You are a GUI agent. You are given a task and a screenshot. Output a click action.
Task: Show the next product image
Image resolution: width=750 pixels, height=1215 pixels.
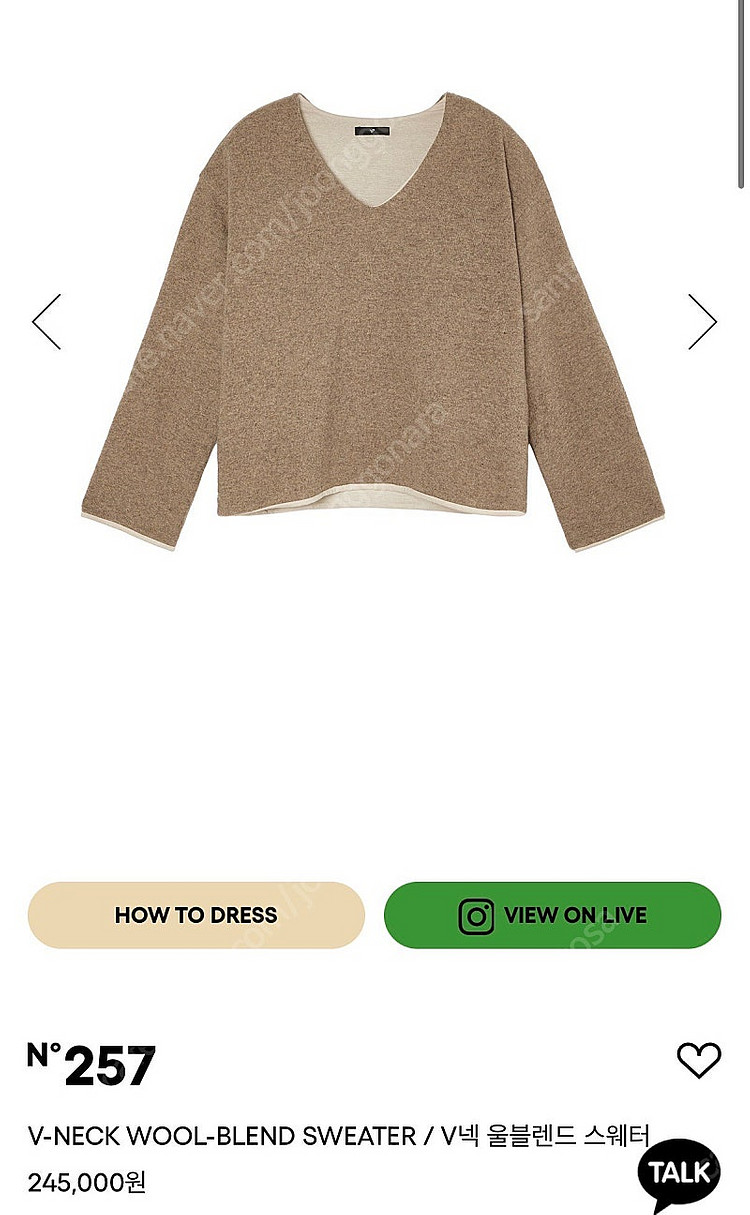click(702, 322)
